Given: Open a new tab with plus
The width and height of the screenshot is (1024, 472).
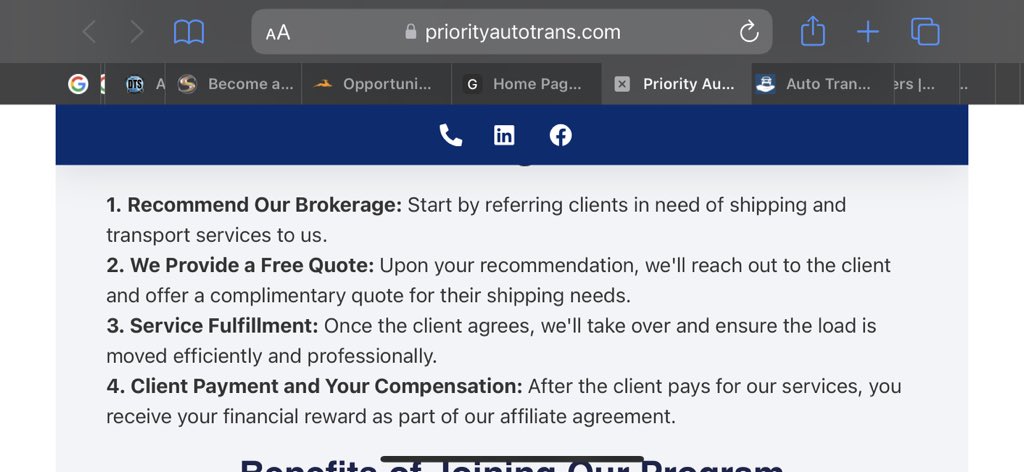Looking at the screenshot, I should tap(867, 32).
